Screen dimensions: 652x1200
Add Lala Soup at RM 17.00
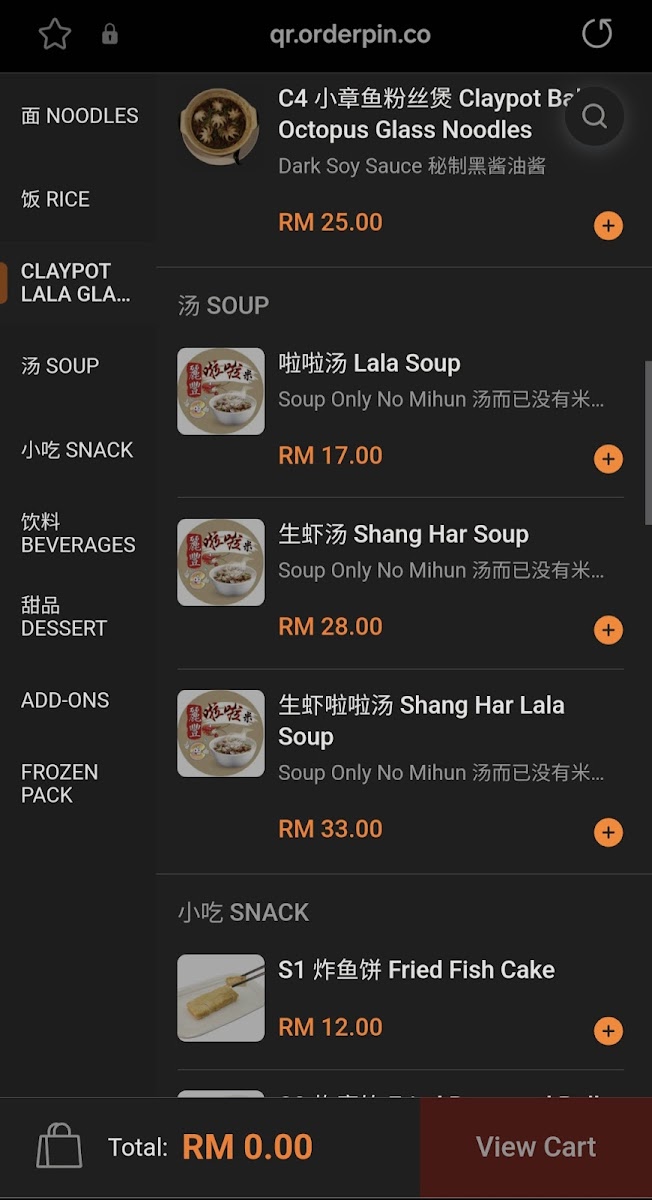click(x=608, y=459)
